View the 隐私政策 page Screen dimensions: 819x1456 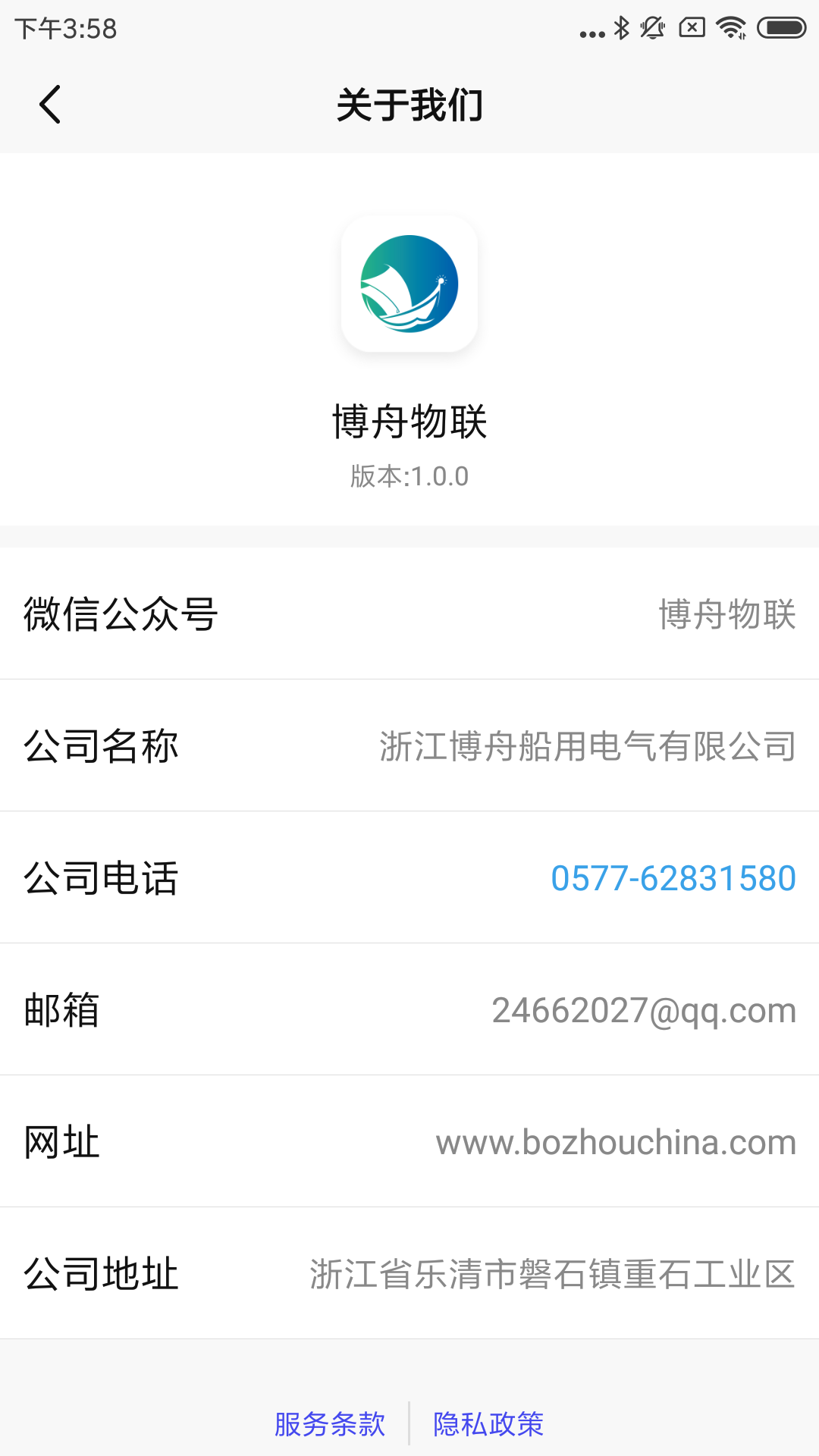tap(488, 1424)
